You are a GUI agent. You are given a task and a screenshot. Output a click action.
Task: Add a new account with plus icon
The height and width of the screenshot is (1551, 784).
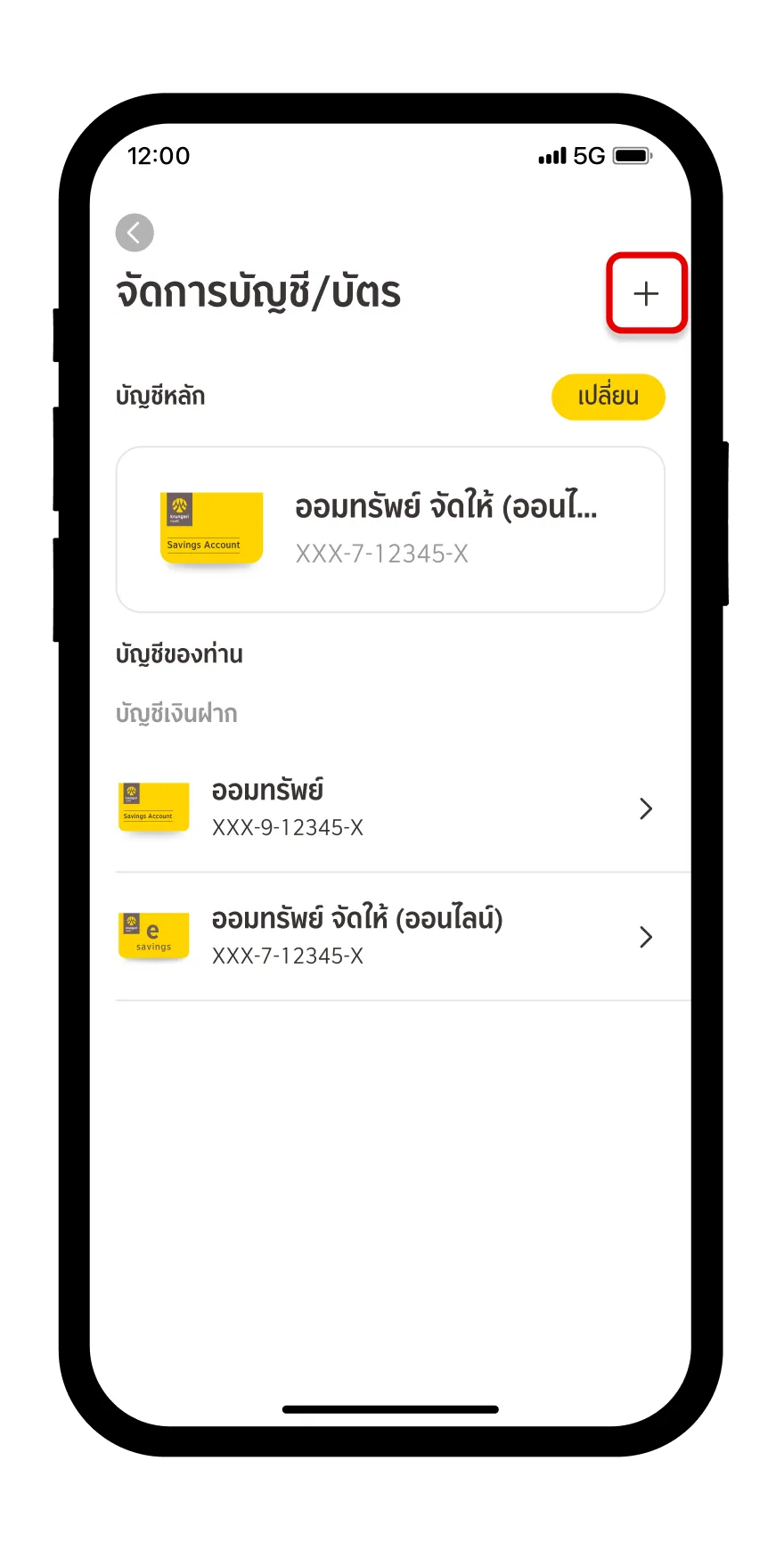click(x=646, y=293)
